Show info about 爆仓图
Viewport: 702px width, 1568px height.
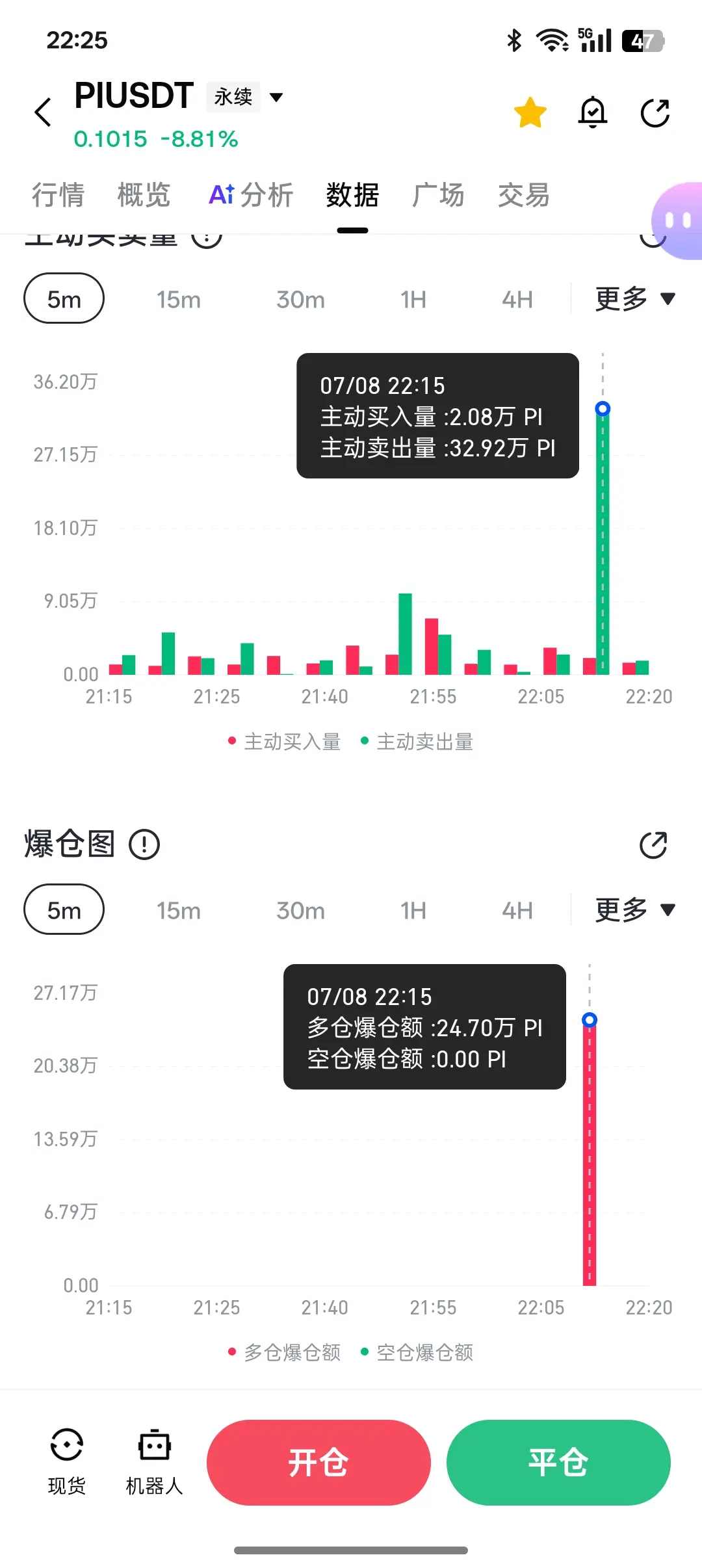tap(144, 844)
